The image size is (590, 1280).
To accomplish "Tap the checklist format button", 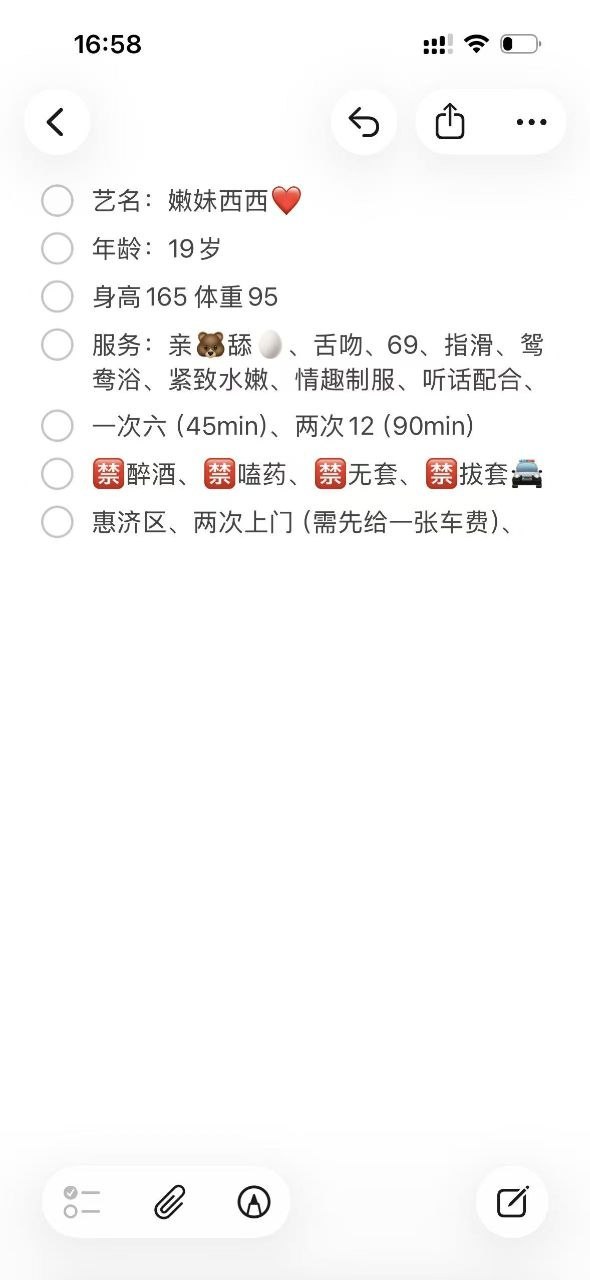I will (x=82, y=1202).
